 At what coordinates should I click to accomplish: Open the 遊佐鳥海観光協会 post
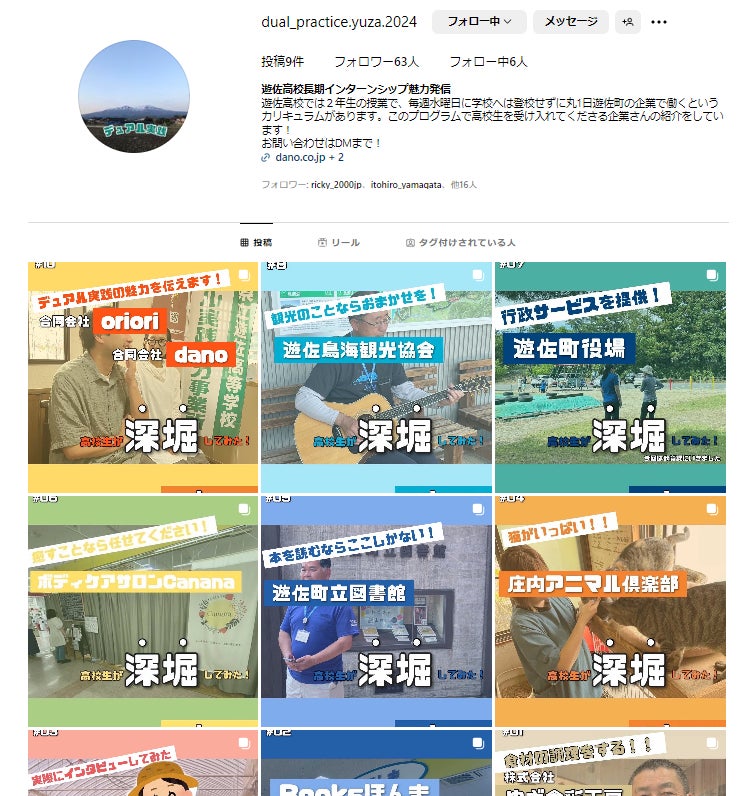coord(376,377)
